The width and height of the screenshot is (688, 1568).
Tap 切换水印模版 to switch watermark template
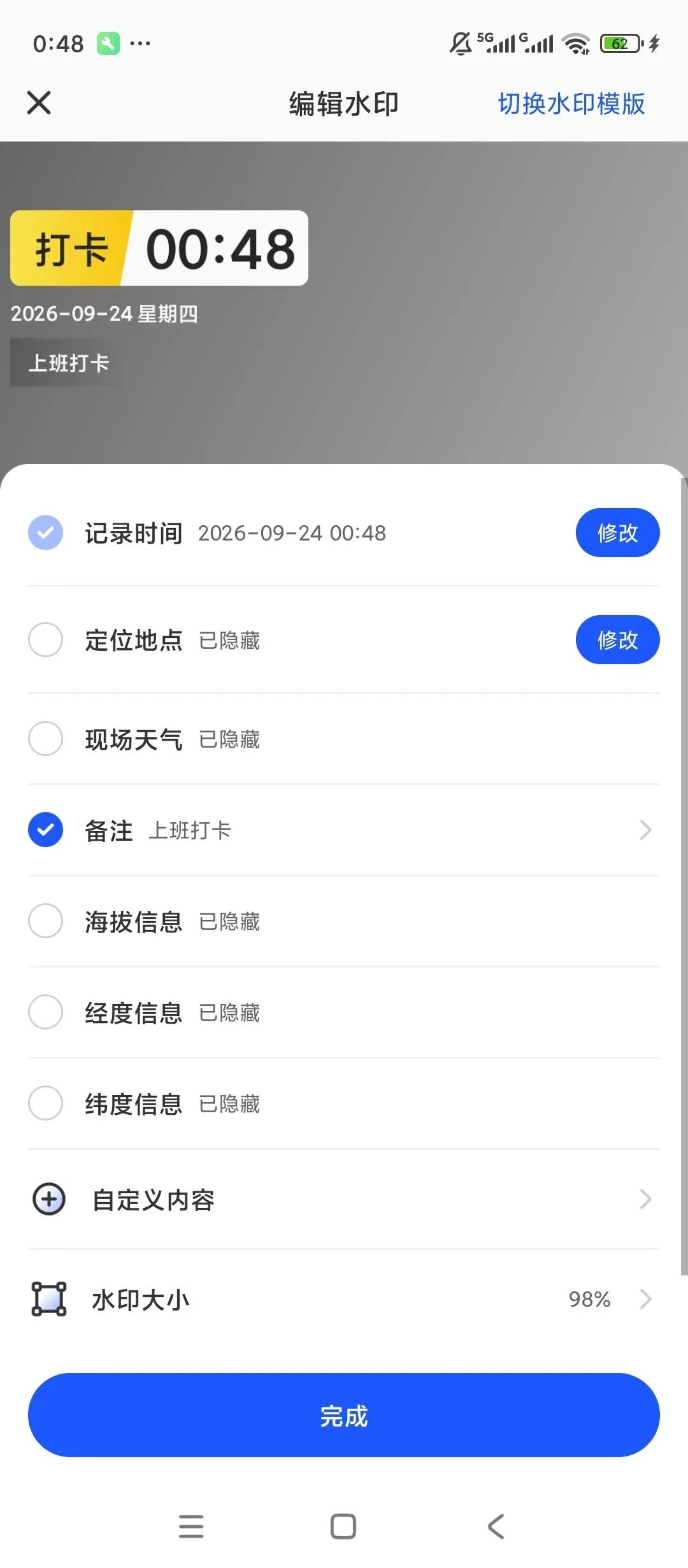click(571, 103)
